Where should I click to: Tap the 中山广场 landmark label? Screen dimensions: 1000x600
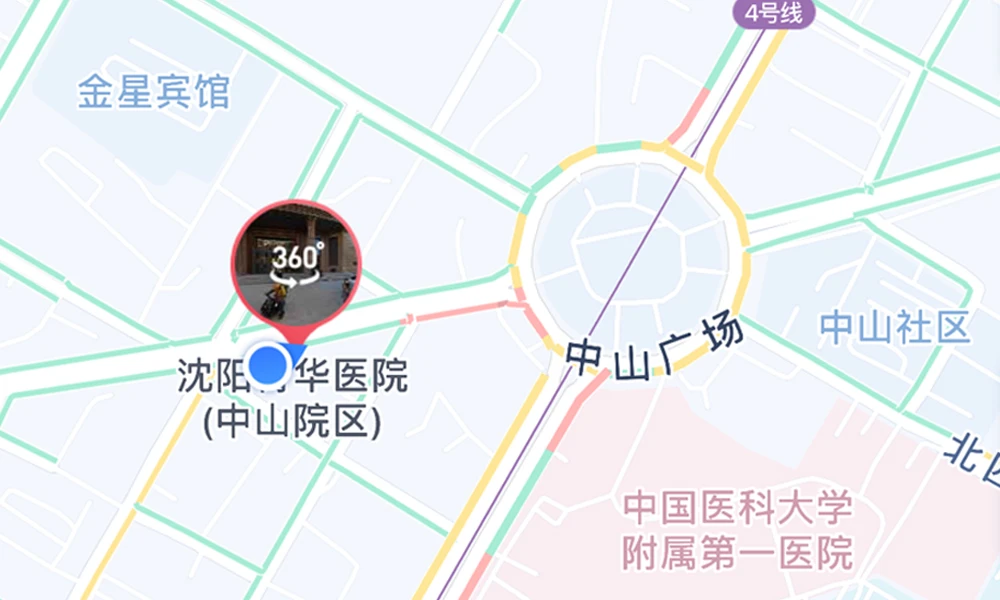655,348
